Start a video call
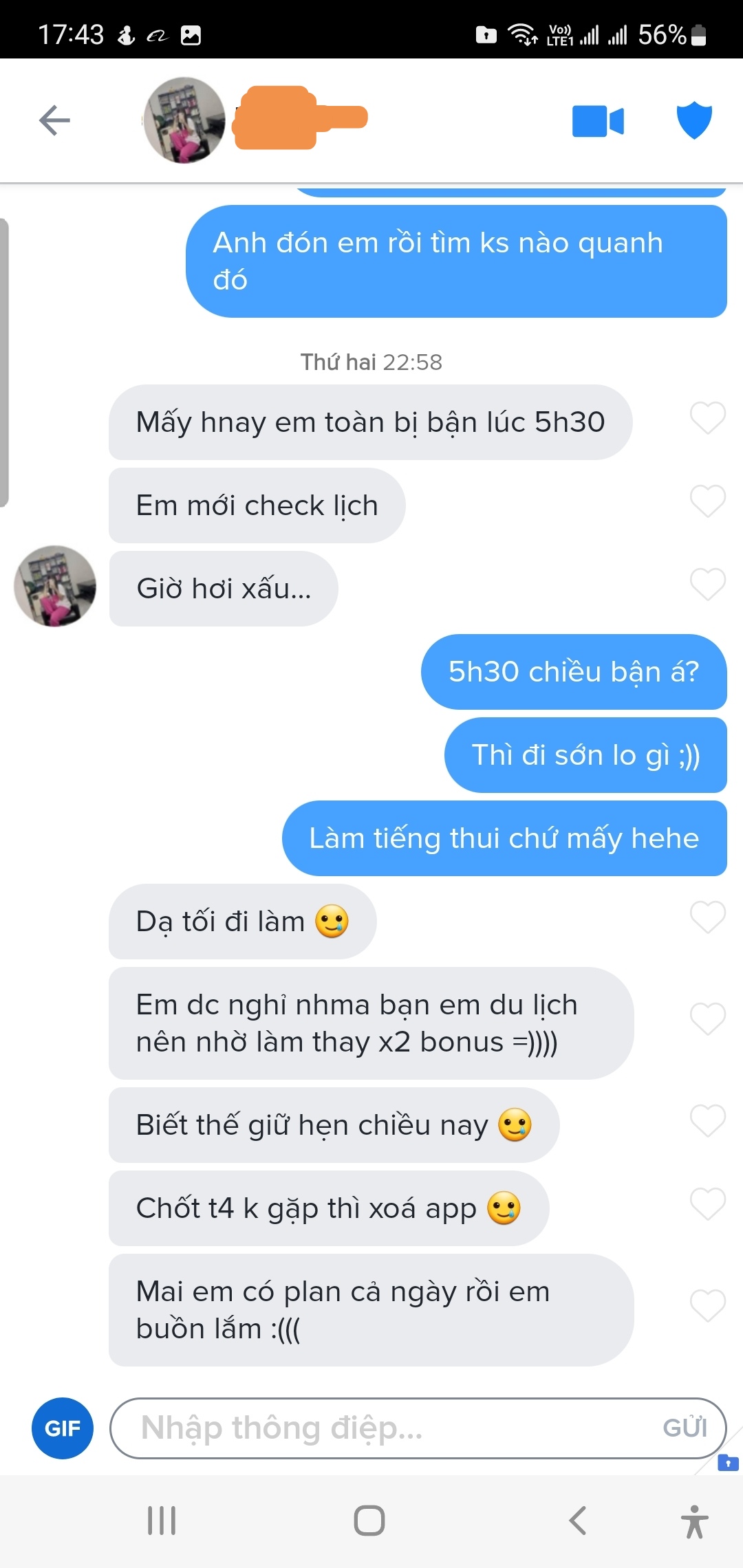Image resolution: width=743 pixels, height=1568 pixels. 597,122
